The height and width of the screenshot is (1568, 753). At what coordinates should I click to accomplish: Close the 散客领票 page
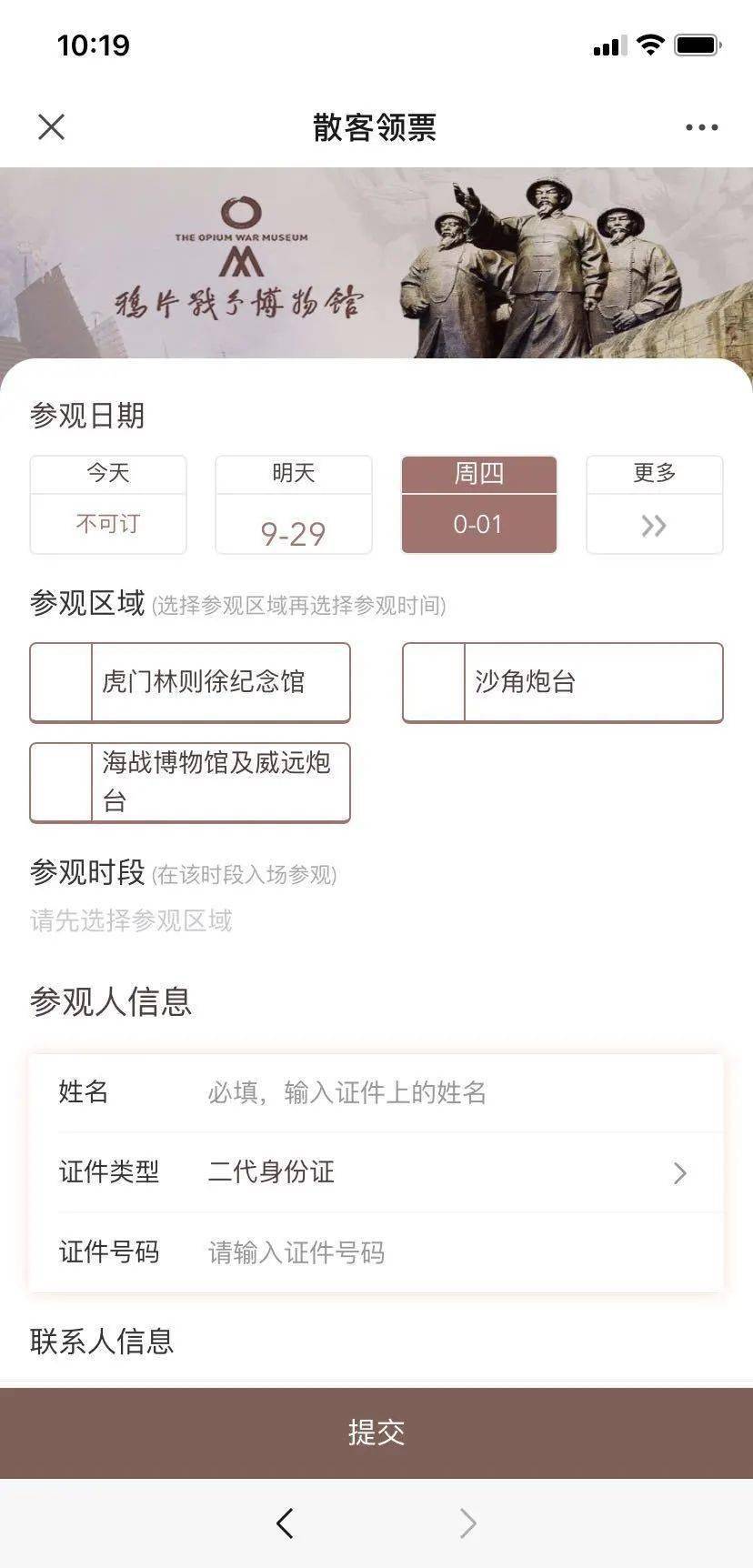click(52, 127)
